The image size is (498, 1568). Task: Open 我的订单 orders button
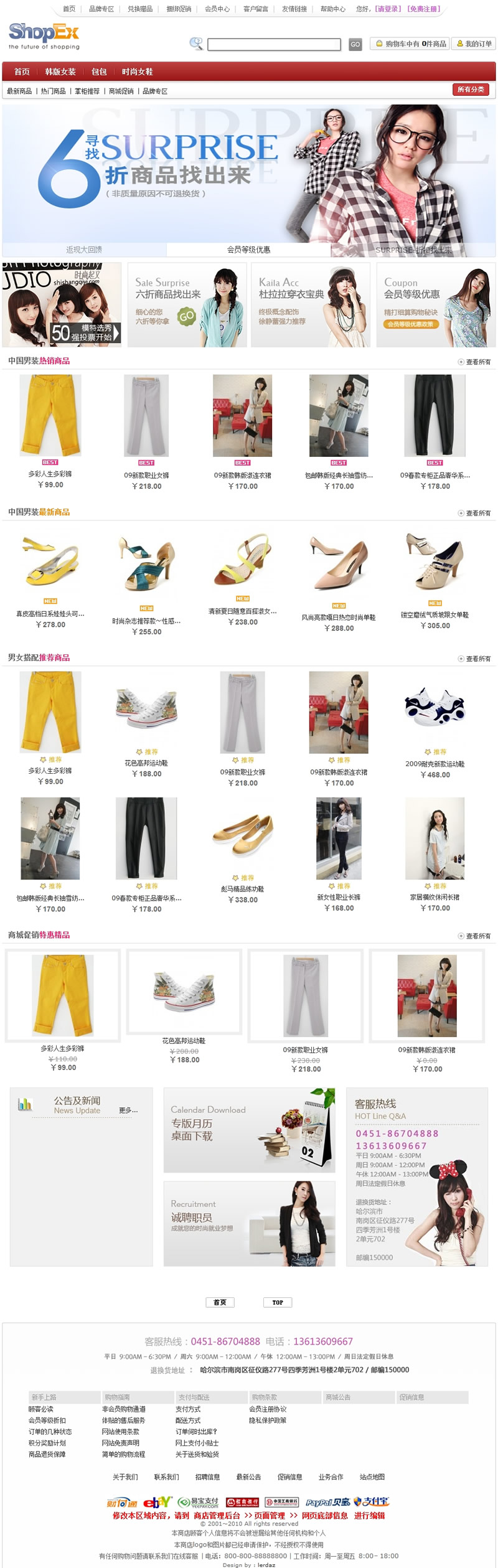coord(474,44)
